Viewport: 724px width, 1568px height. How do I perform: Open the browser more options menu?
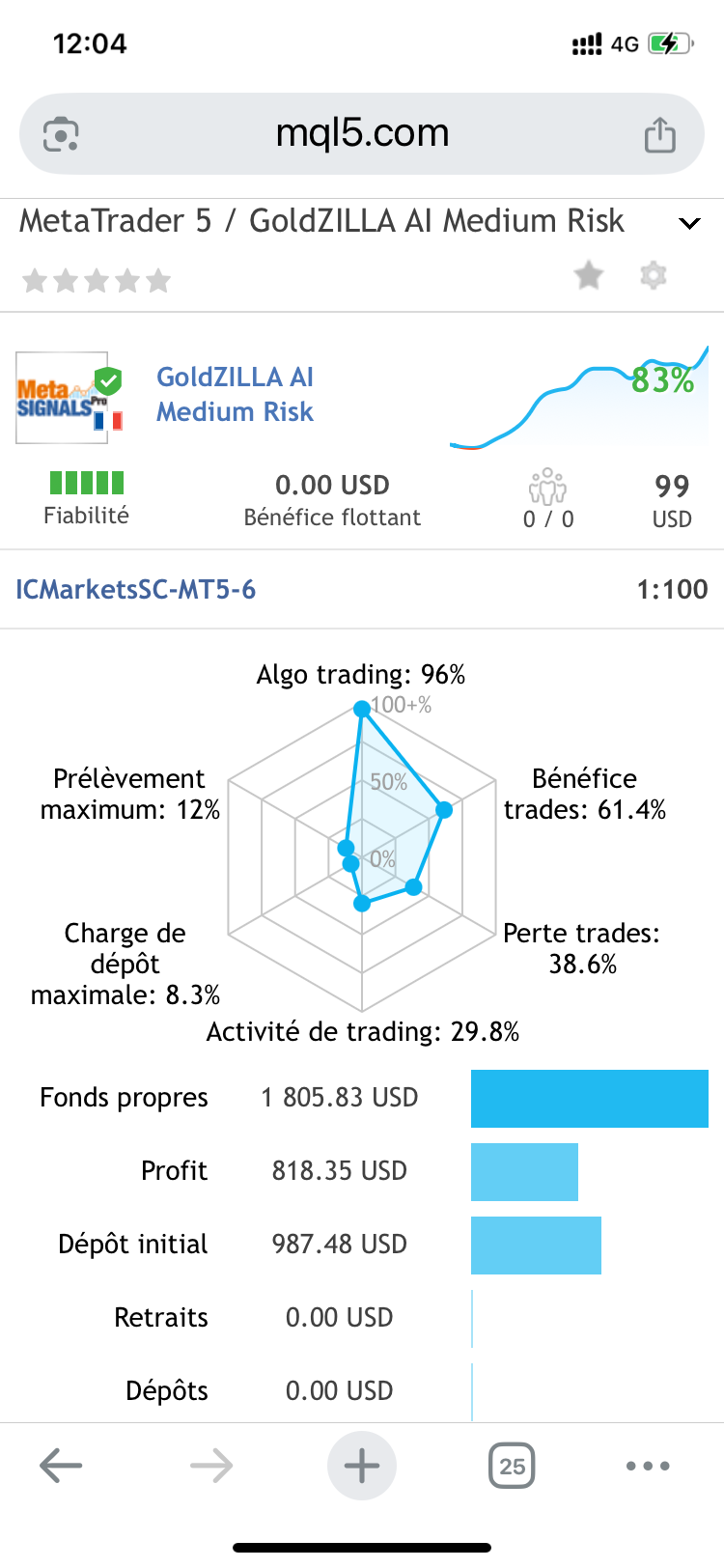point(648,1466)
